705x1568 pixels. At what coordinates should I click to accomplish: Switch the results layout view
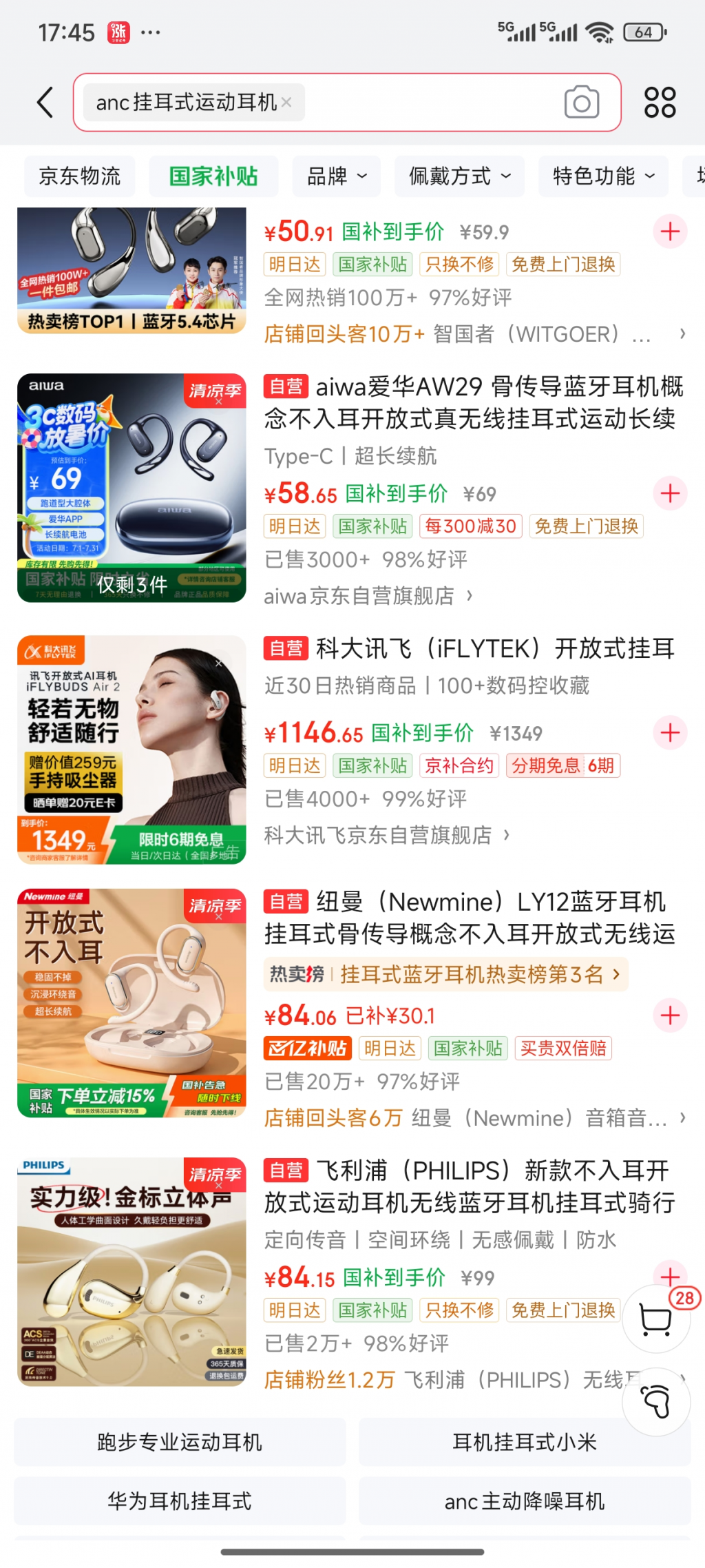coord(660,103)
